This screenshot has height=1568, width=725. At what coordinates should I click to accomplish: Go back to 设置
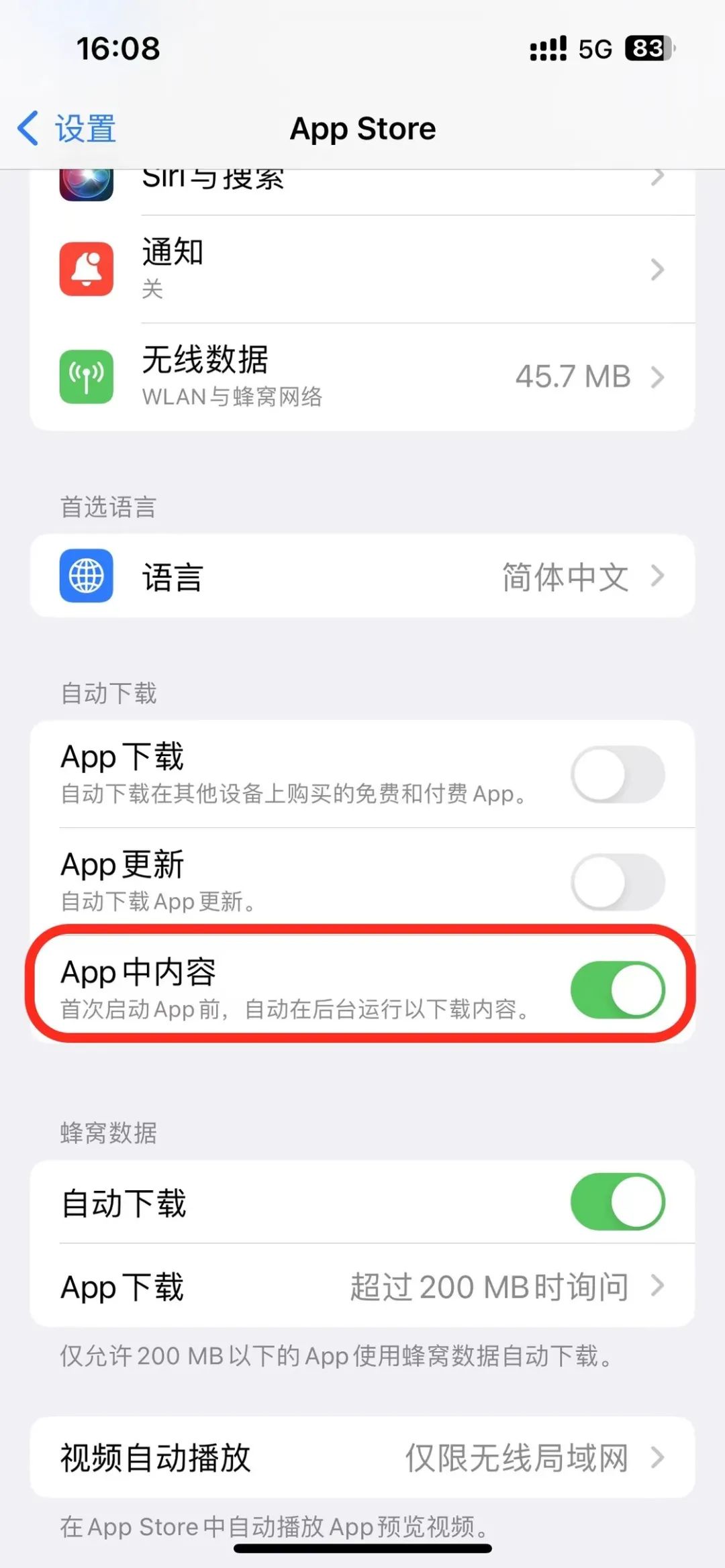(67, 128)
